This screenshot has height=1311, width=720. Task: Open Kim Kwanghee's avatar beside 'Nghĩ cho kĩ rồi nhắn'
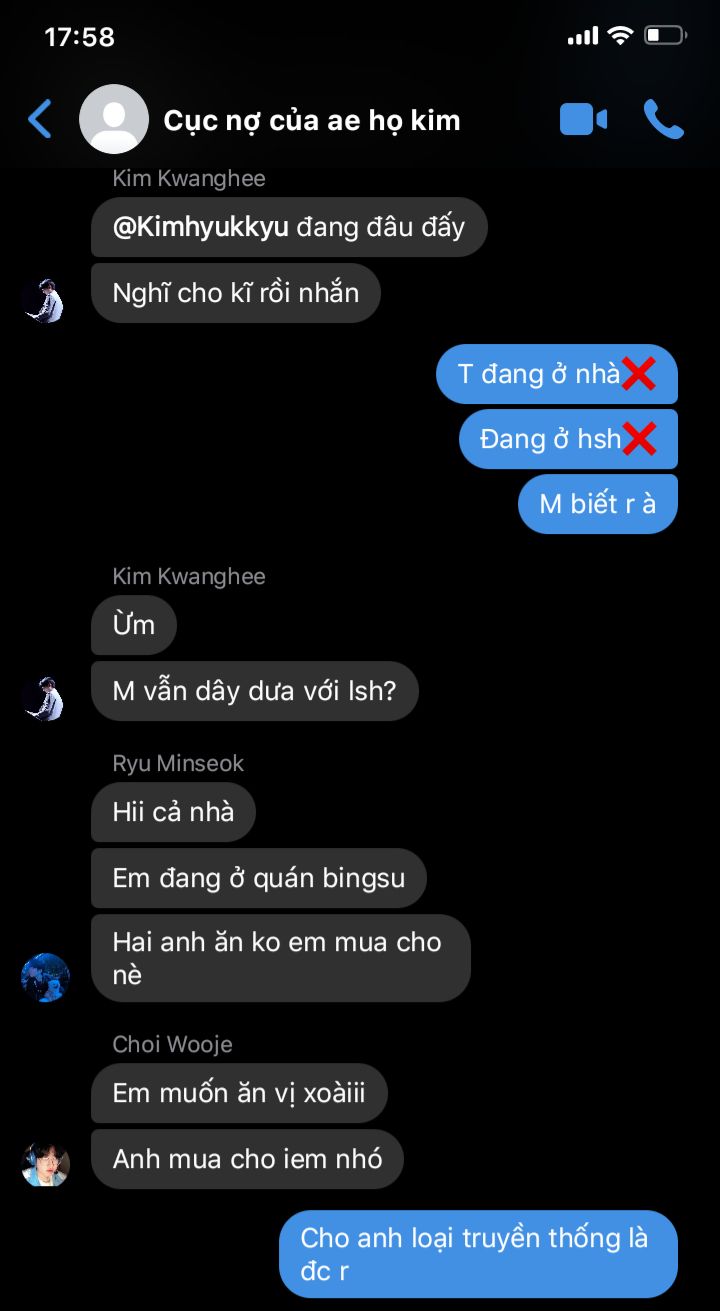44,300
